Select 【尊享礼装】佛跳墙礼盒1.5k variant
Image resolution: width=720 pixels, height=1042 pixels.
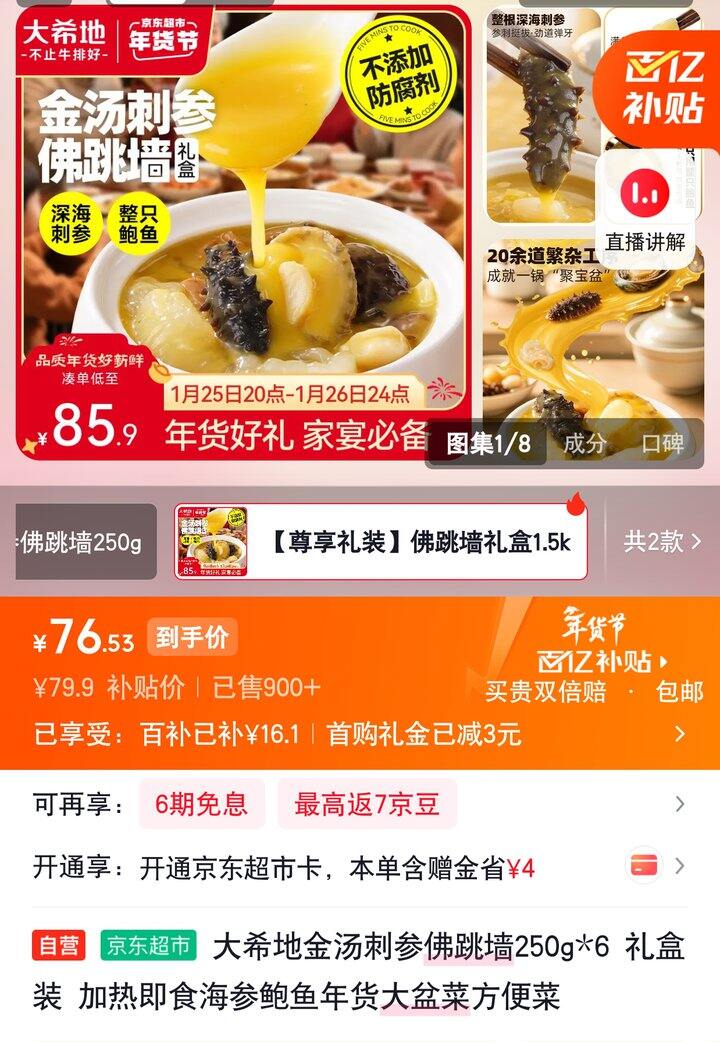381,542
